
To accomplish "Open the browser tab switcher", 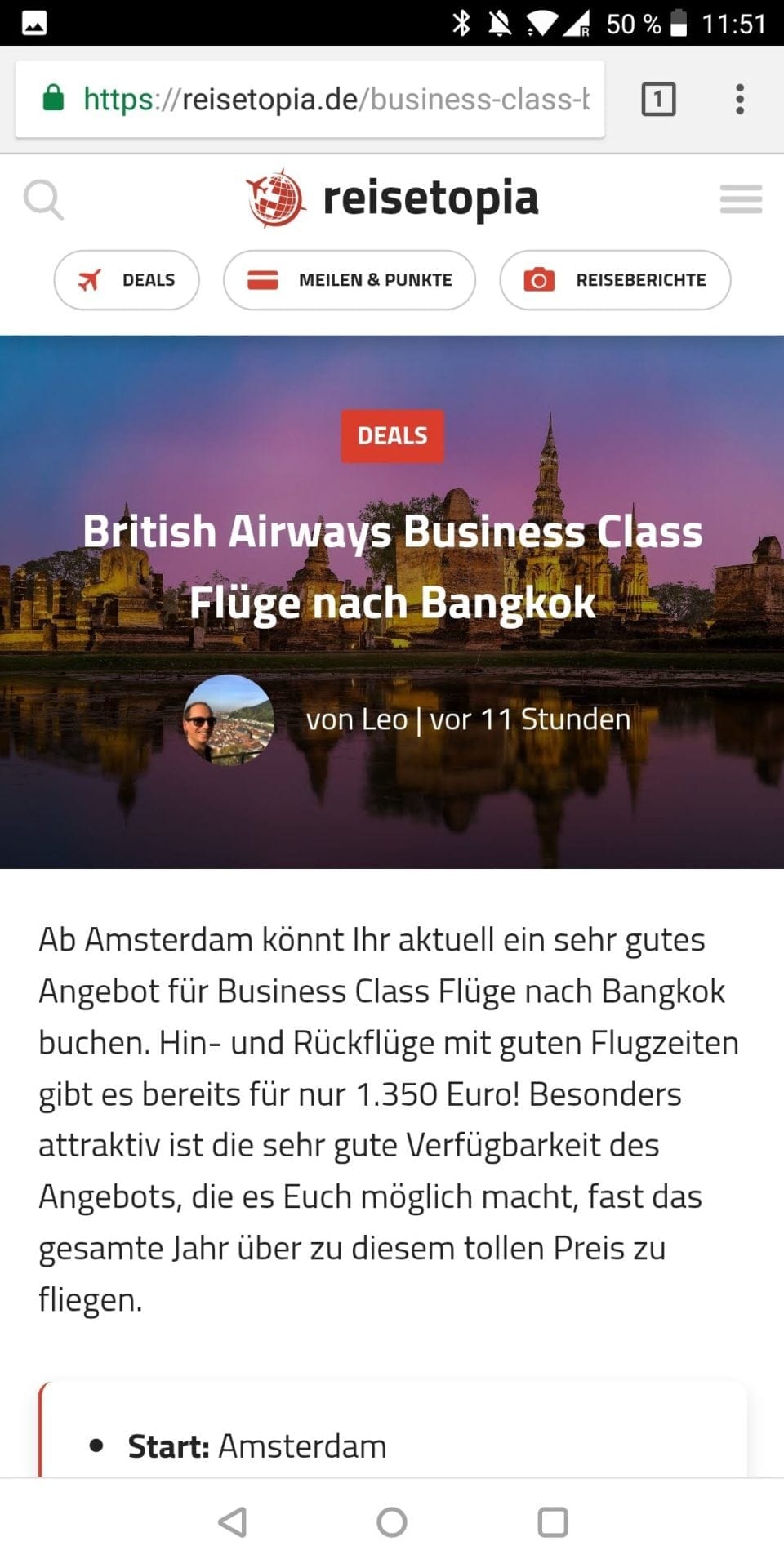I will (x=658, y=100).
